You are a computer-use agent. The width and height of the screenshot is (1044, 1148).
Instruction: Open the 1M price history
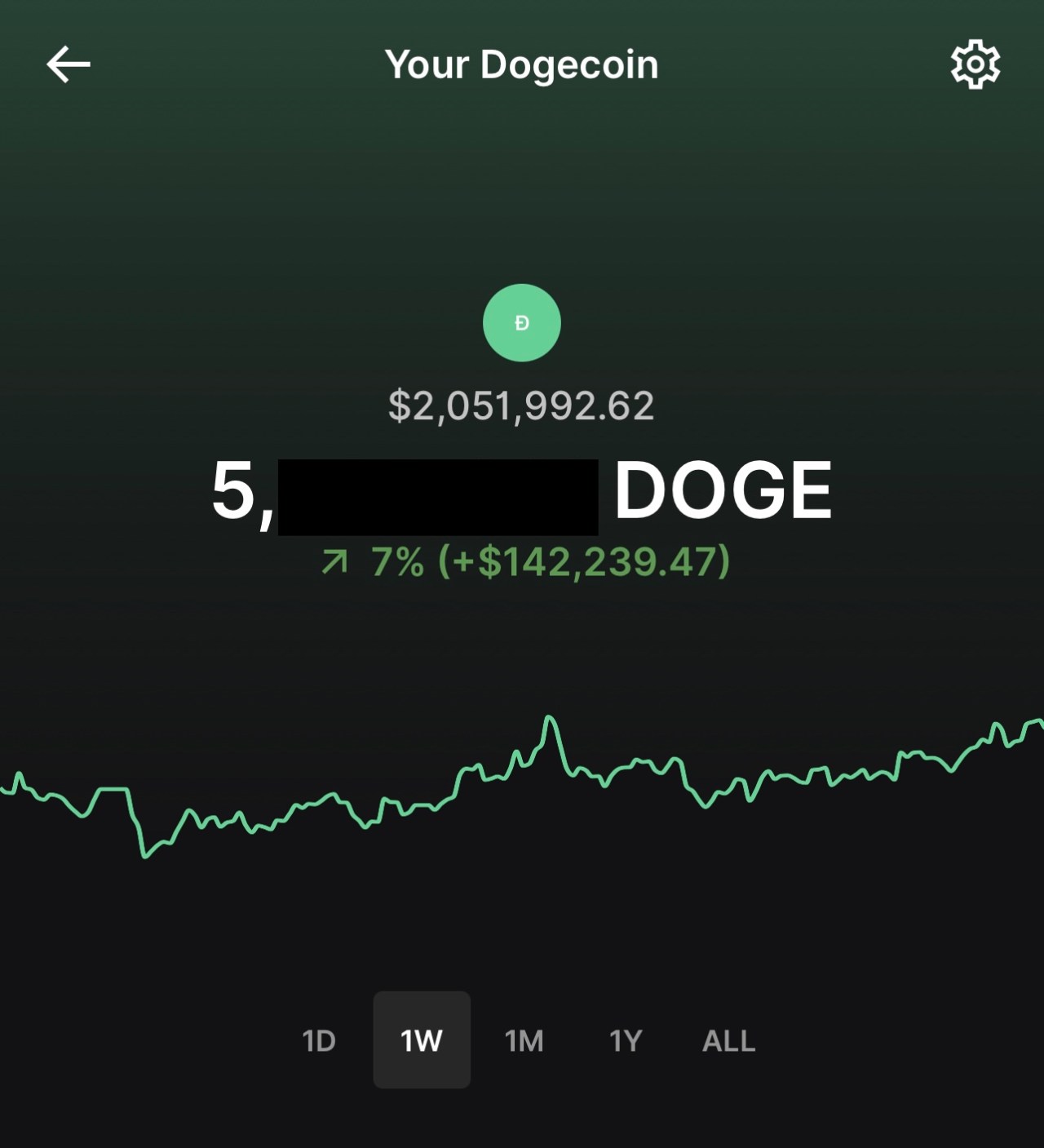(x=524, y=1041)
